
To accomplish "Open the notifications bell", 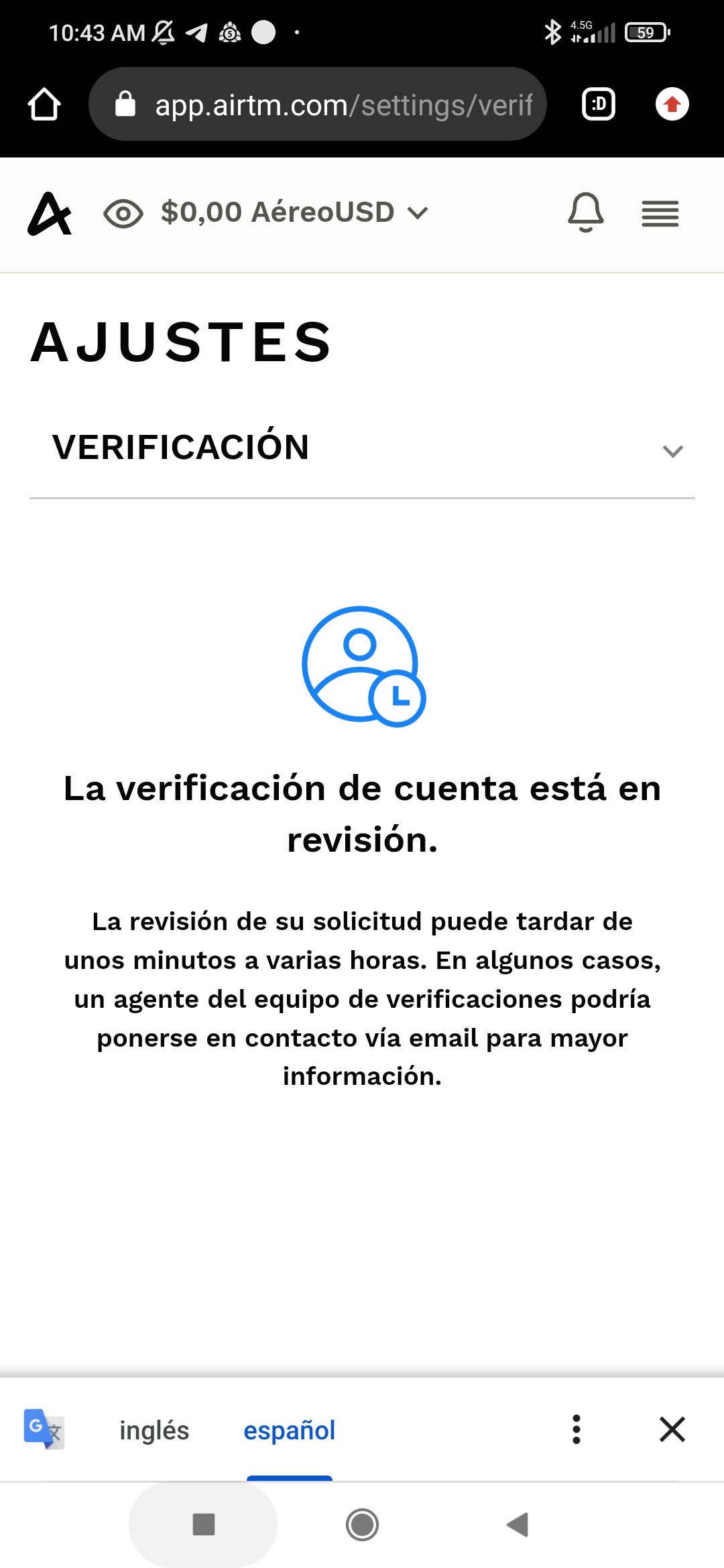I will click(586, 213).
